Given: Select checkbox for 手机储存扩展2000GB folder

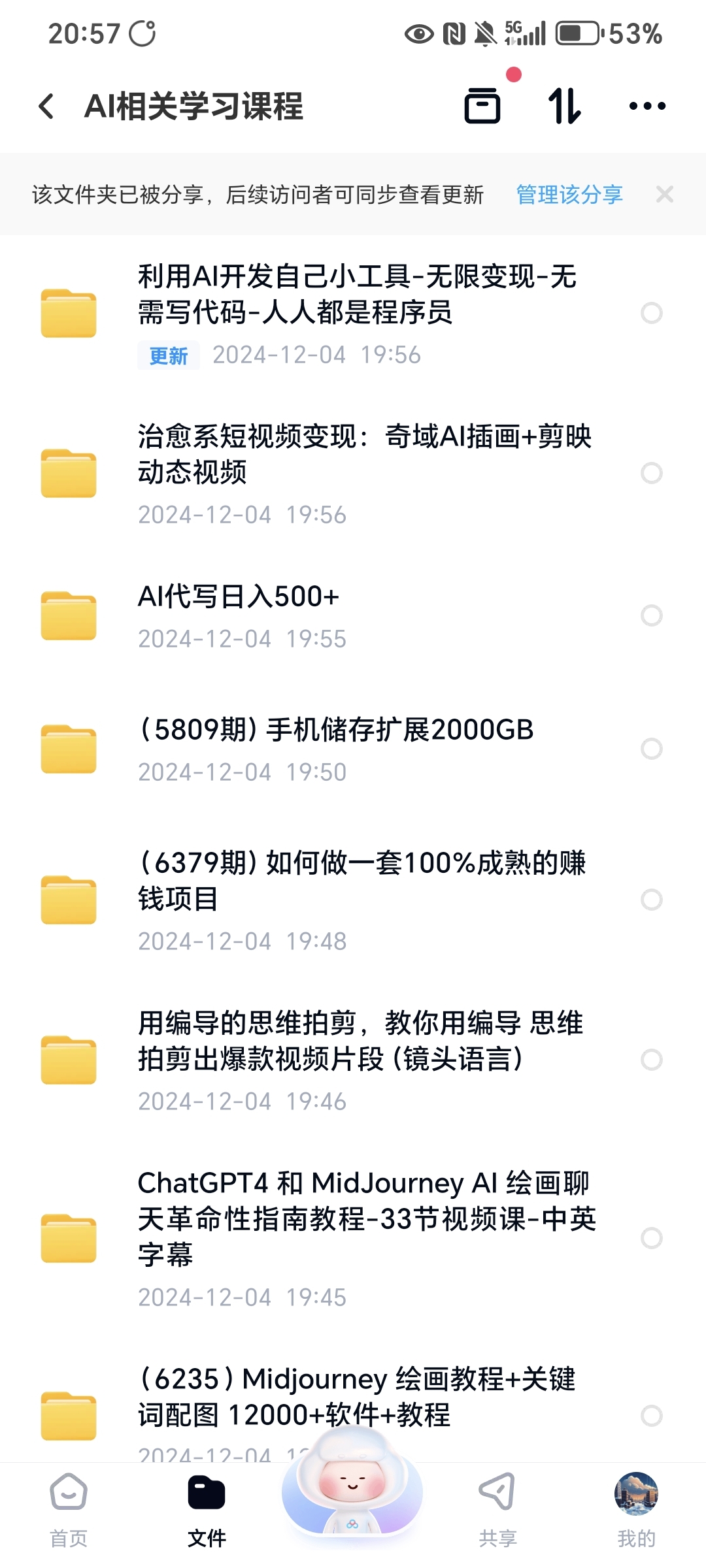Looking at the screenshot, I should click(x=652, y=749).
